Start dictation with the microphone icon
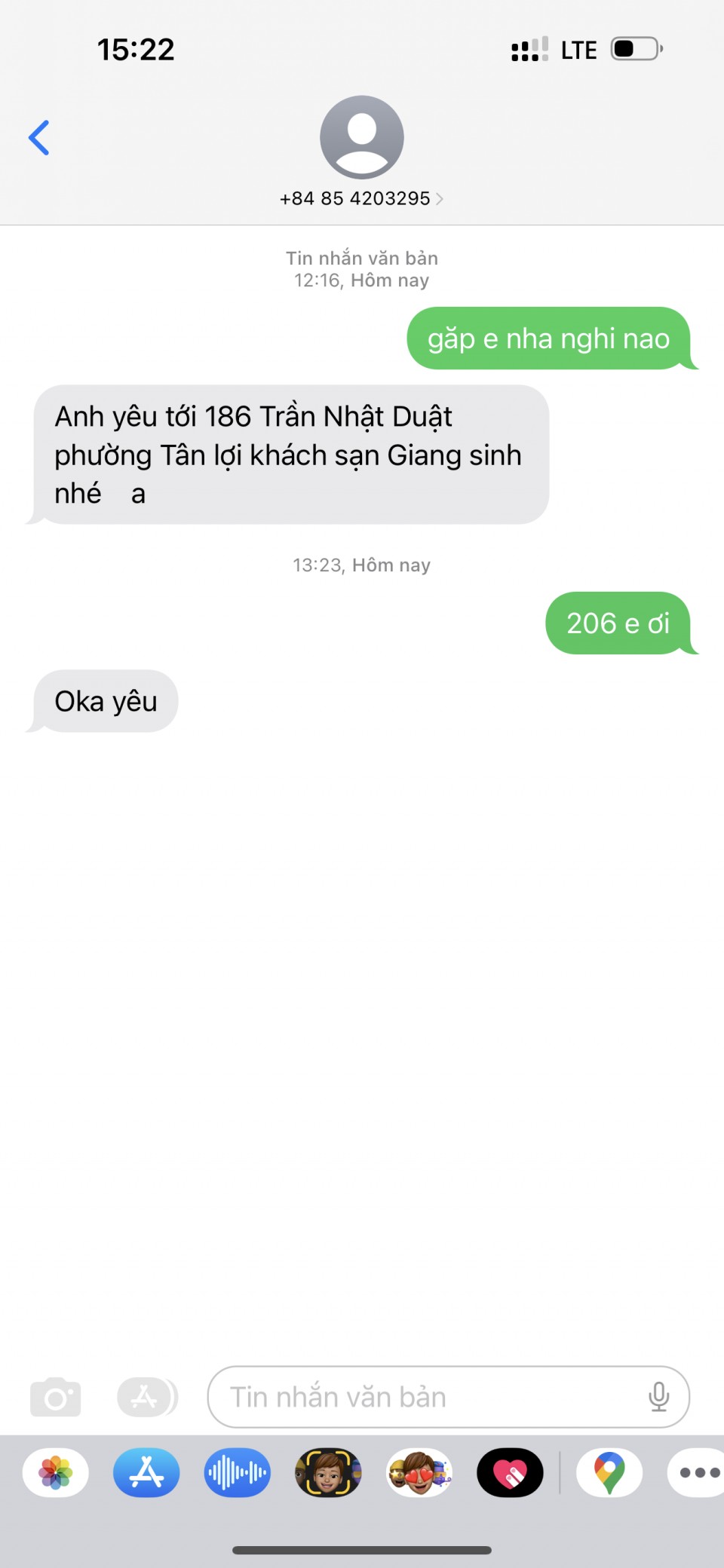This screenshot has width=724, height=1568. tap(658, 1397)
